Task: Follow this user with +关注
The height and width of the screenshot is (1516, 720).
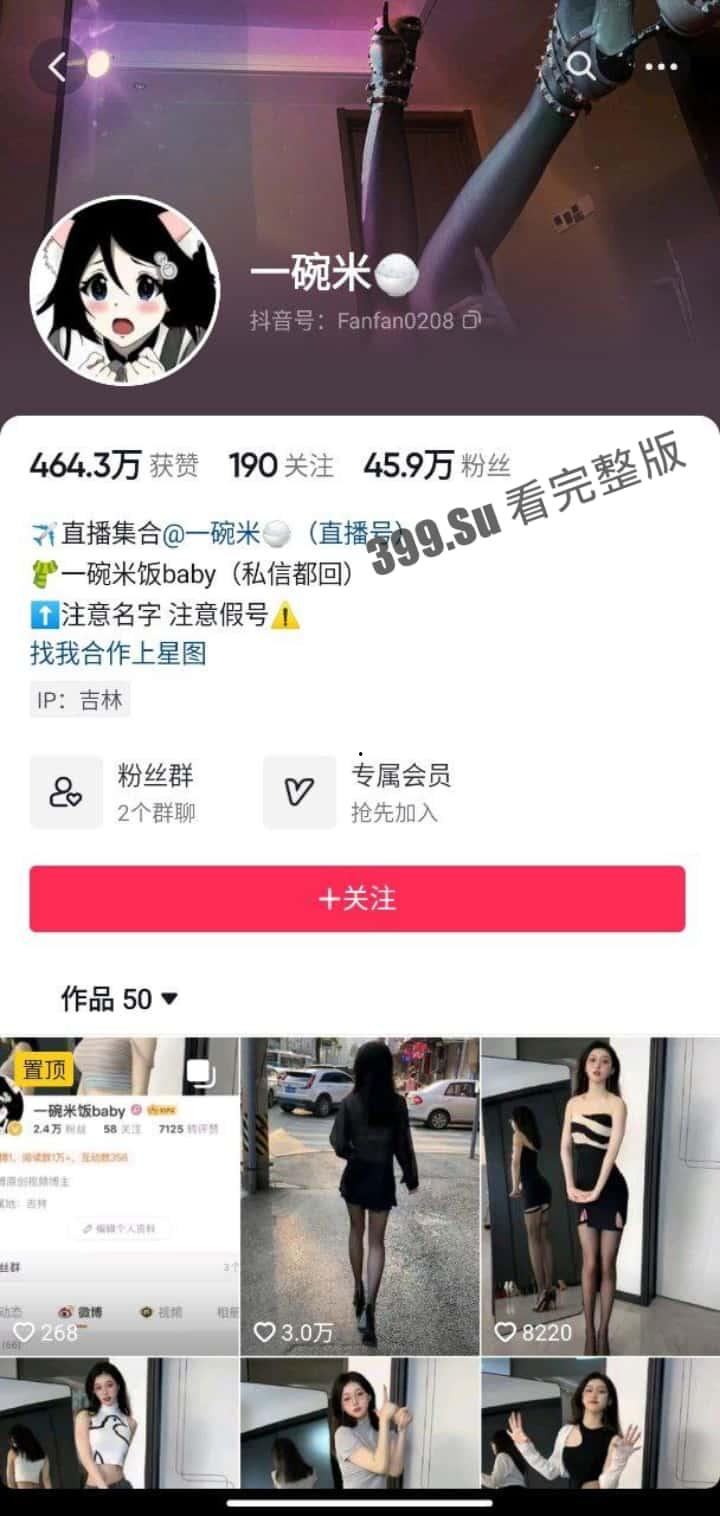Action: tap(357, 899)
